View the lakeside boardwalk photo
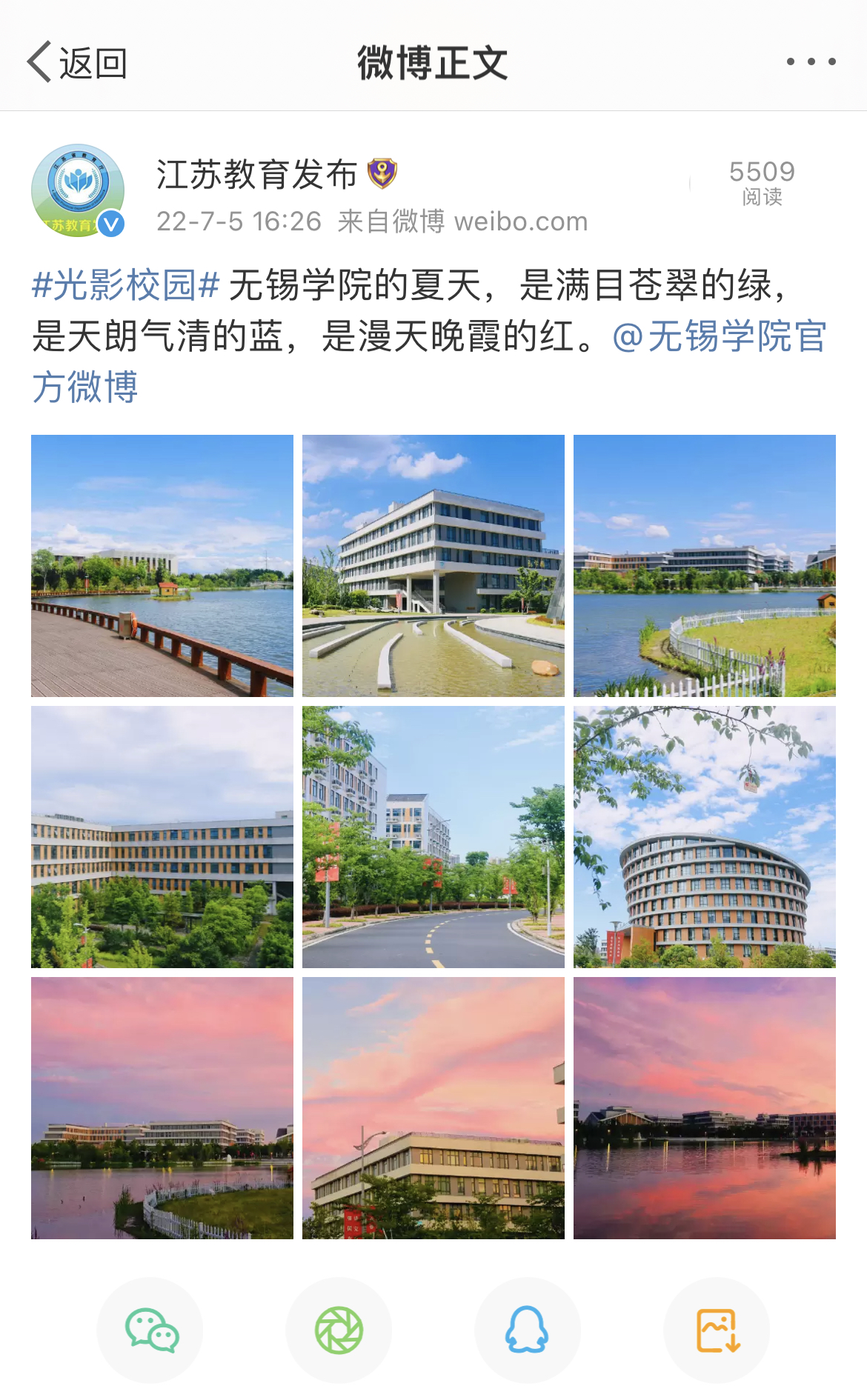The width and height of the screenshot is (867, 1400). coord(162,566)
